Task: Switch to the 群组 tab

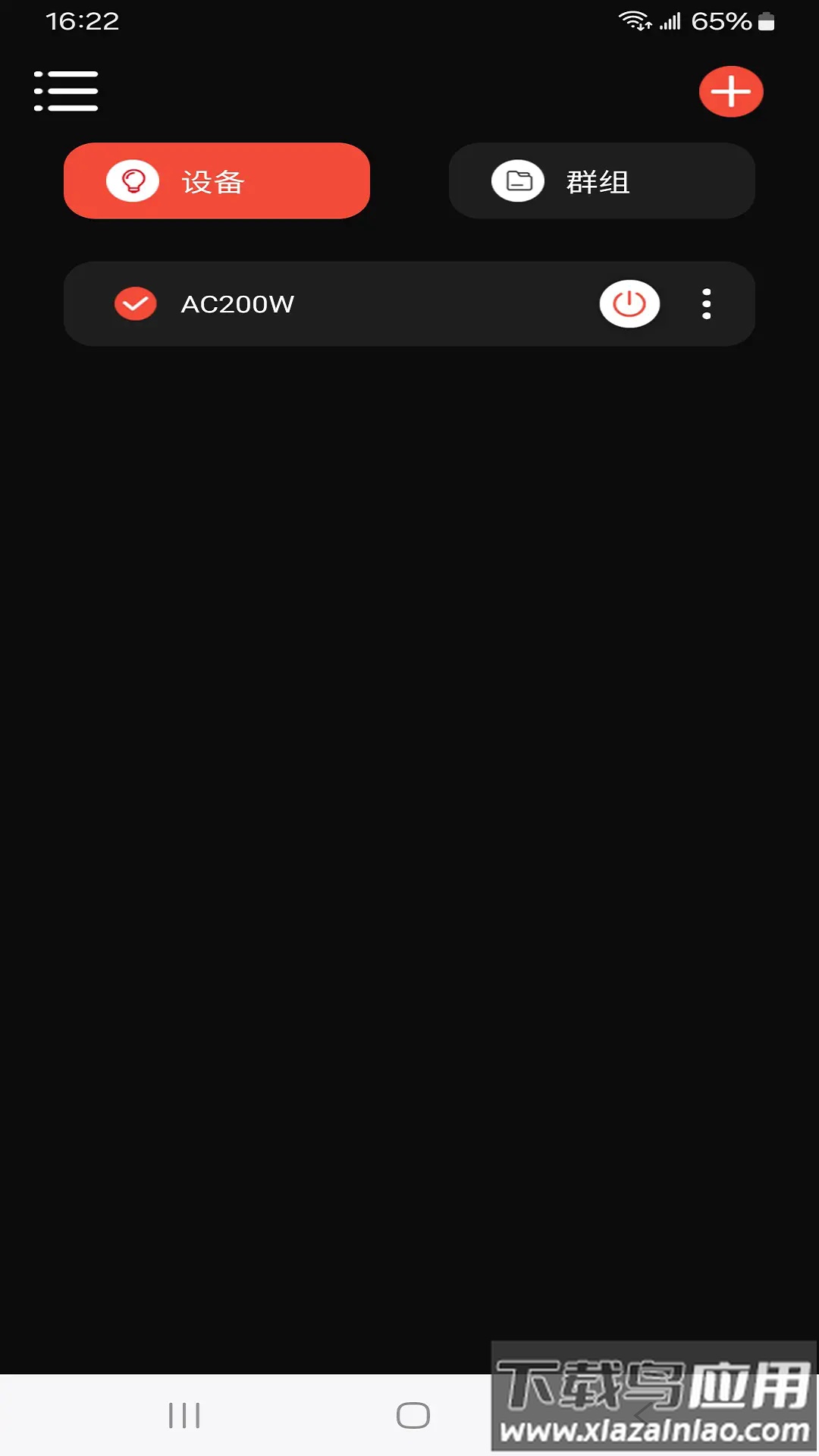Action: (601, 181)
